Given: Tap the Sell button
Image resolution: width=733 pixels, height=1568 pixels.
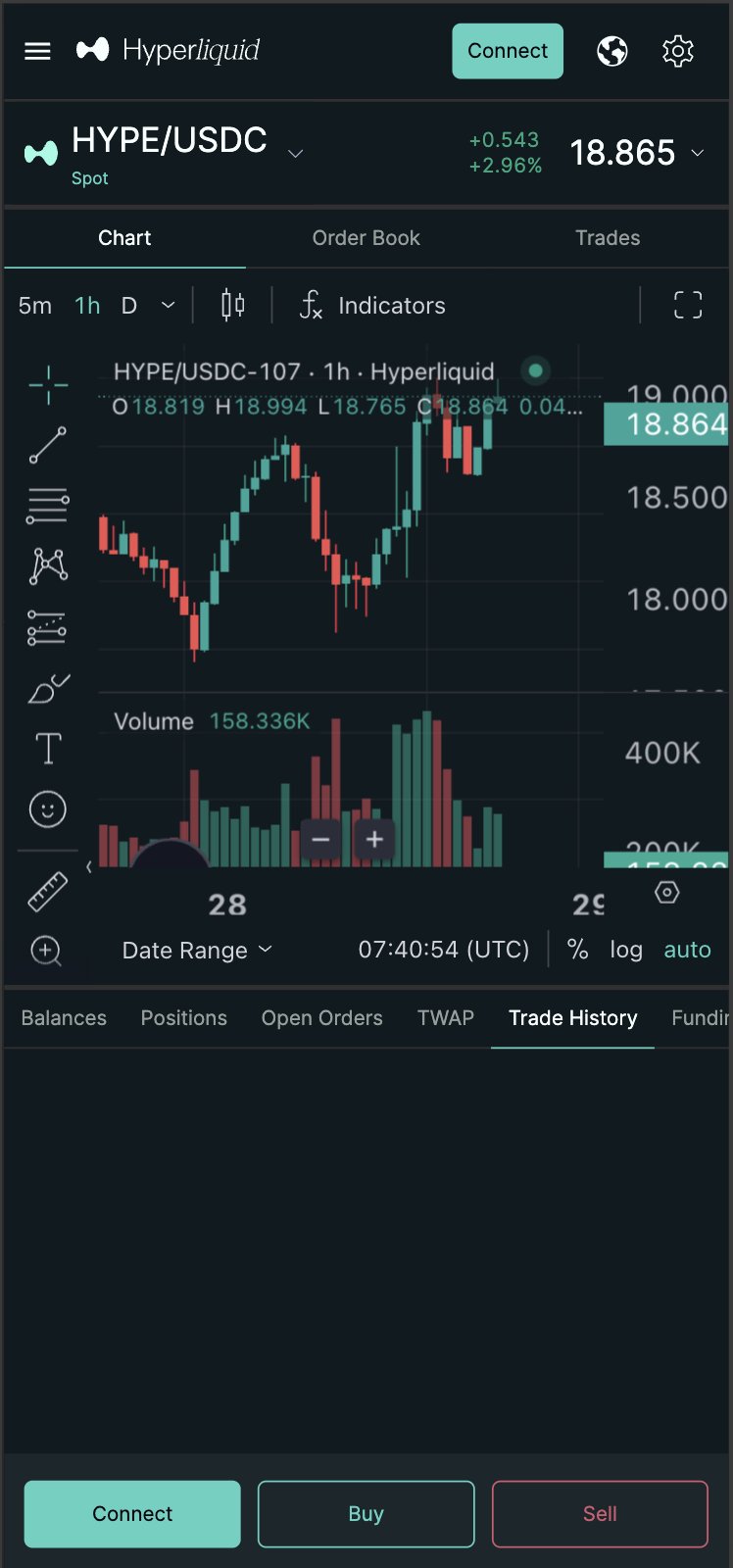Looking at the screenshot, I should [x=600, y=1514].
